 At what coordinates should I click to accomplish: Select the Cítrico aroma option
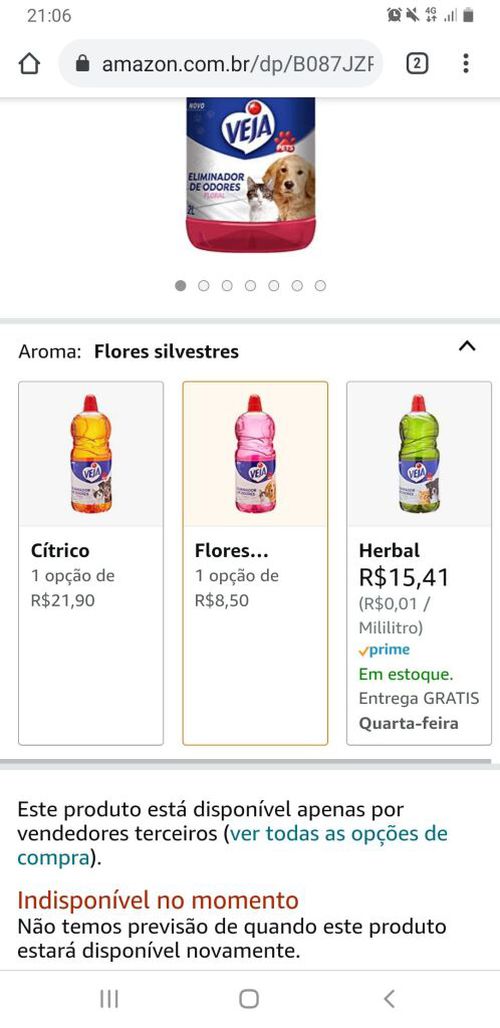pos(91,563)
